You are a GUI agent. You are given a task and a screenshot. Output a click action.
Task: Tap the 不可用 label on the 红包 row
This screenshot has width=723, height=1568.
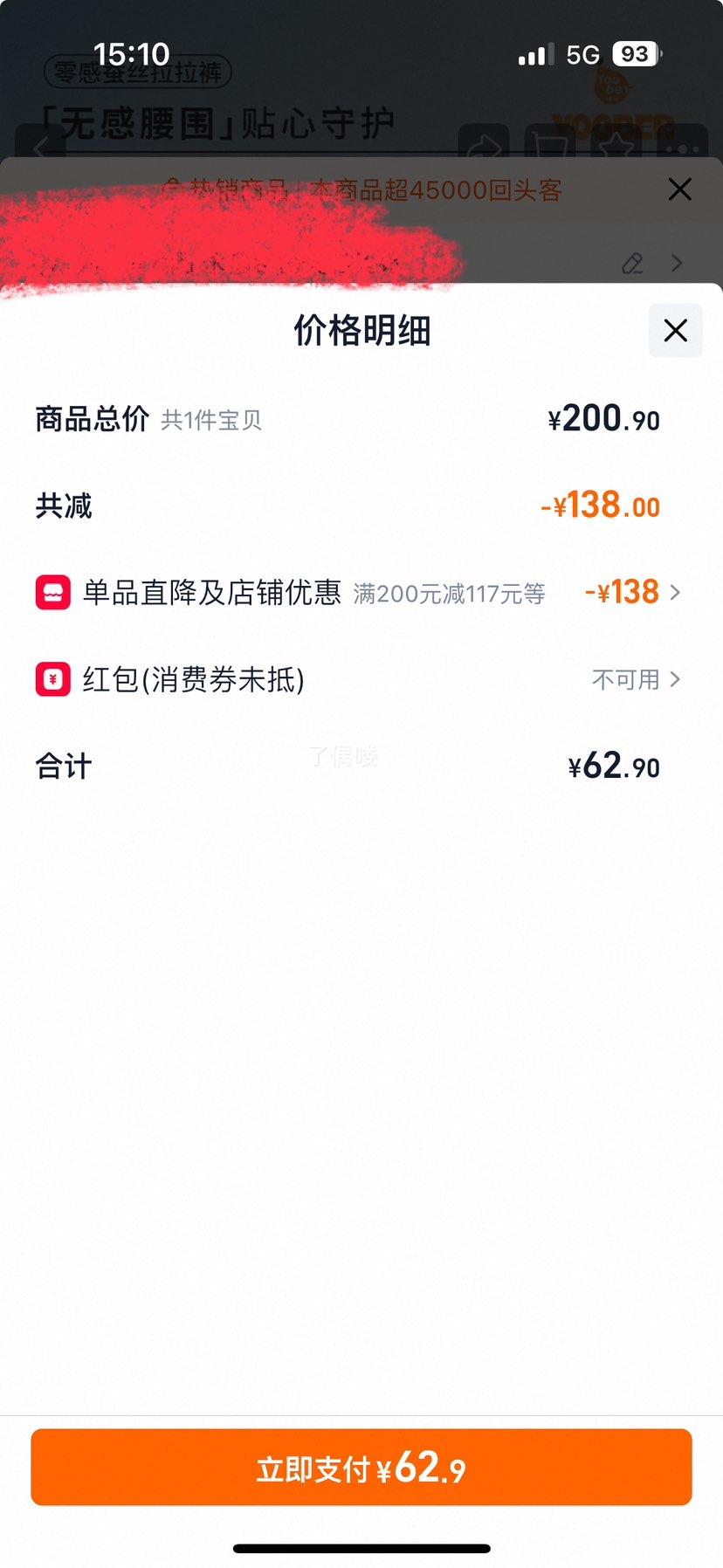(626, 679)
